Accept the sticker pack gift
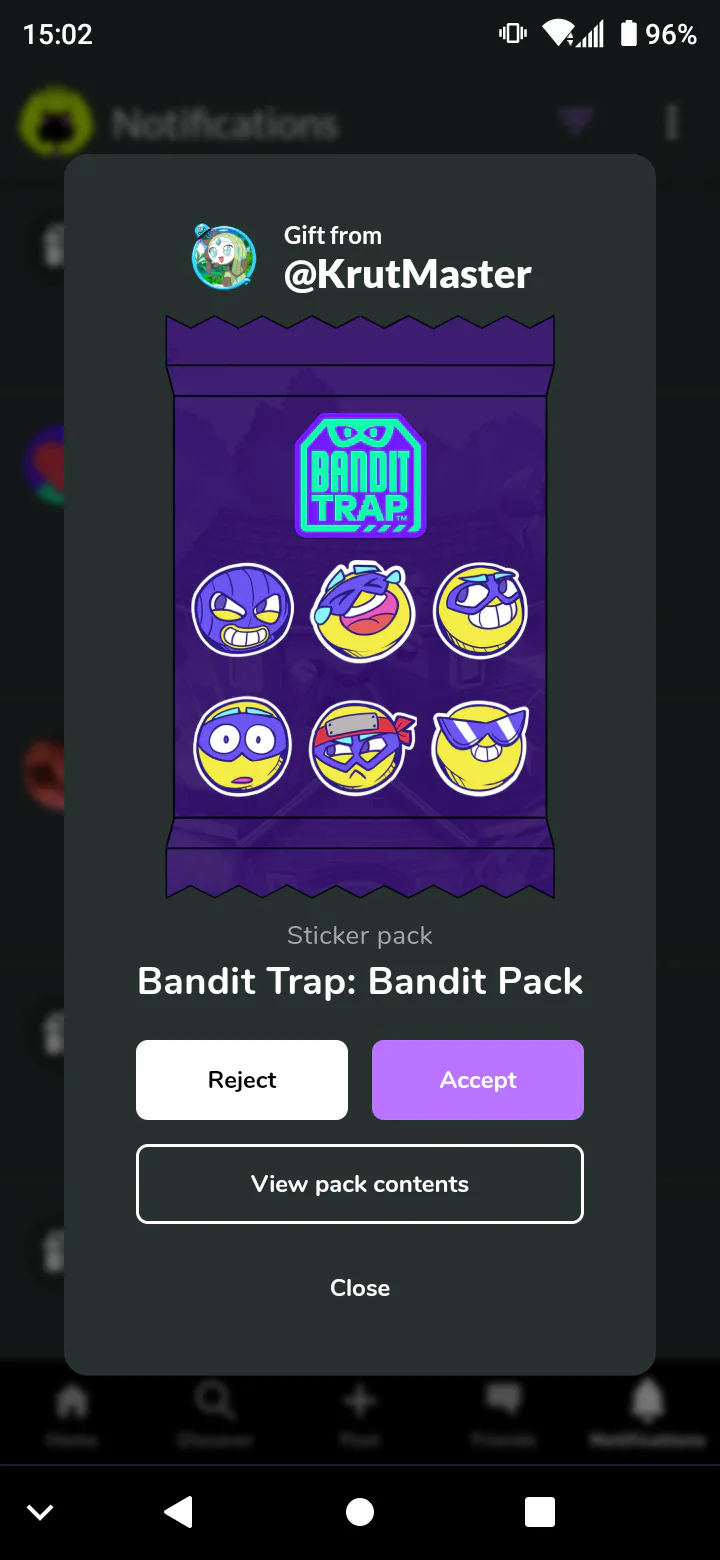Image resolution: width=720 pixels, height=1560 pixels. (478, 1080)
